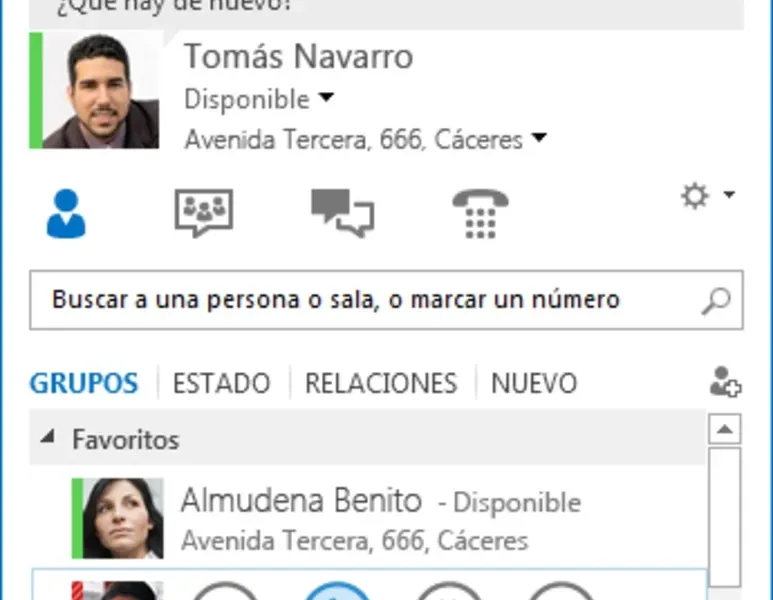Switch to the GRUPOS tab
Screen dimensions: 773x600
pos(84,383)
